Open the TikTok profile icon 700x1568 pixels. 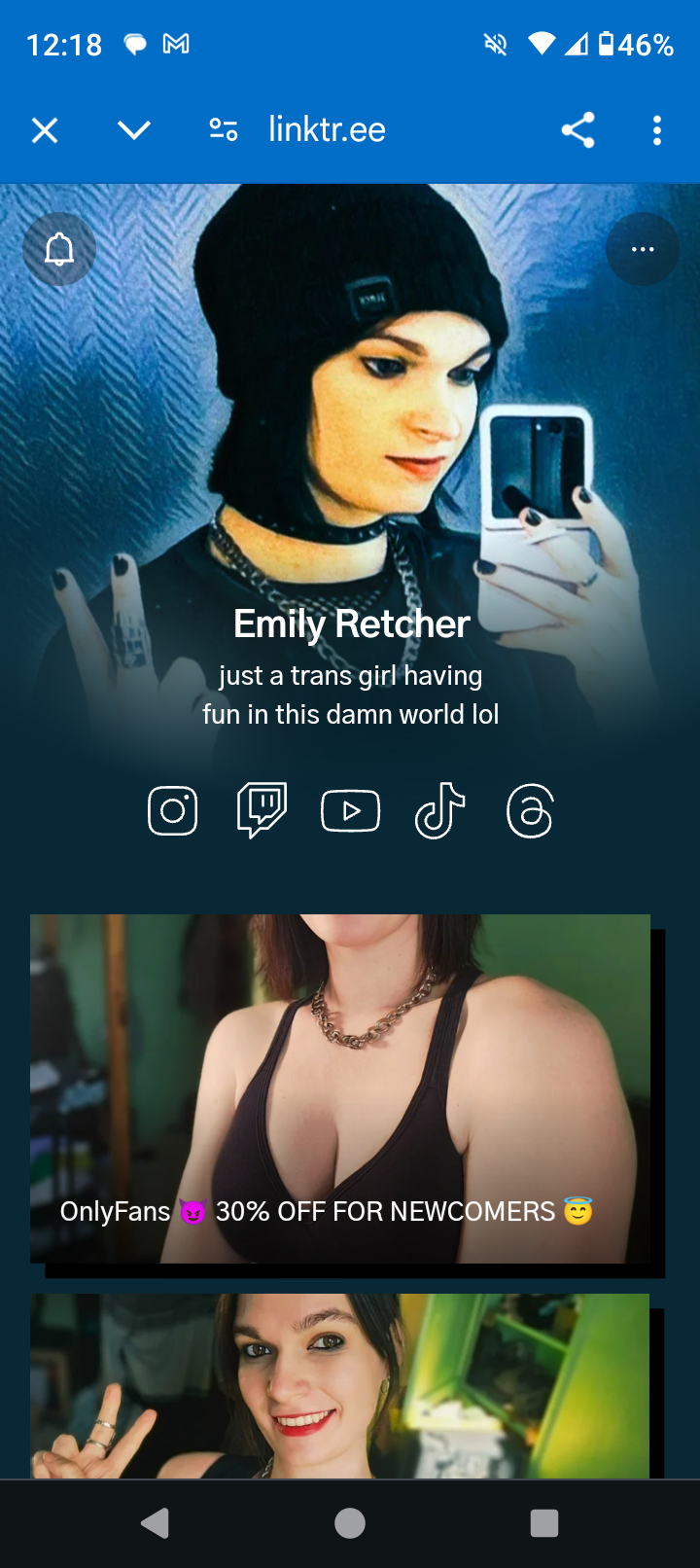coord(440,811)
